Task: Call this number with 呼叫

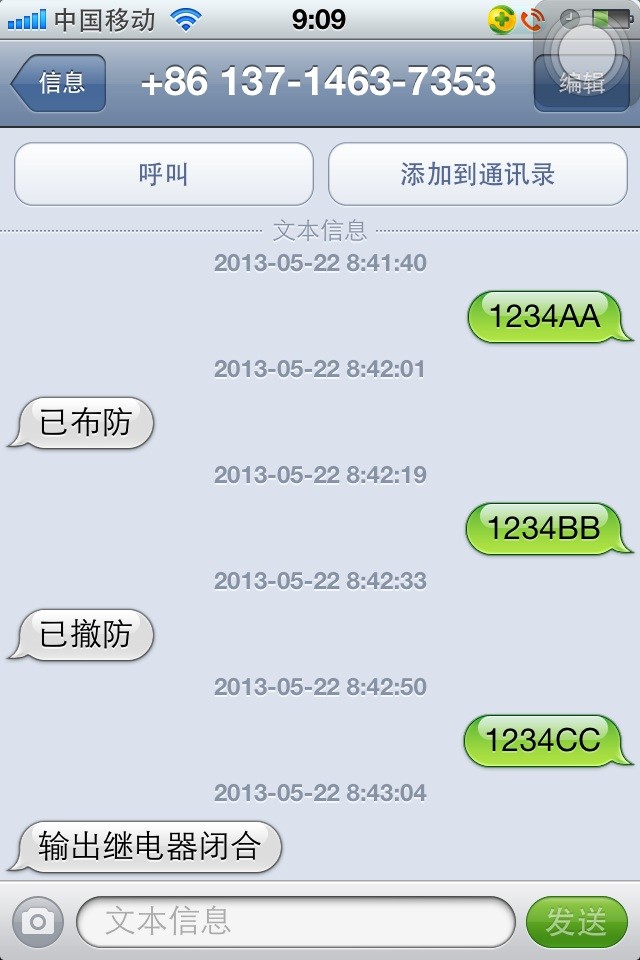Action: (x=163, y=175)
